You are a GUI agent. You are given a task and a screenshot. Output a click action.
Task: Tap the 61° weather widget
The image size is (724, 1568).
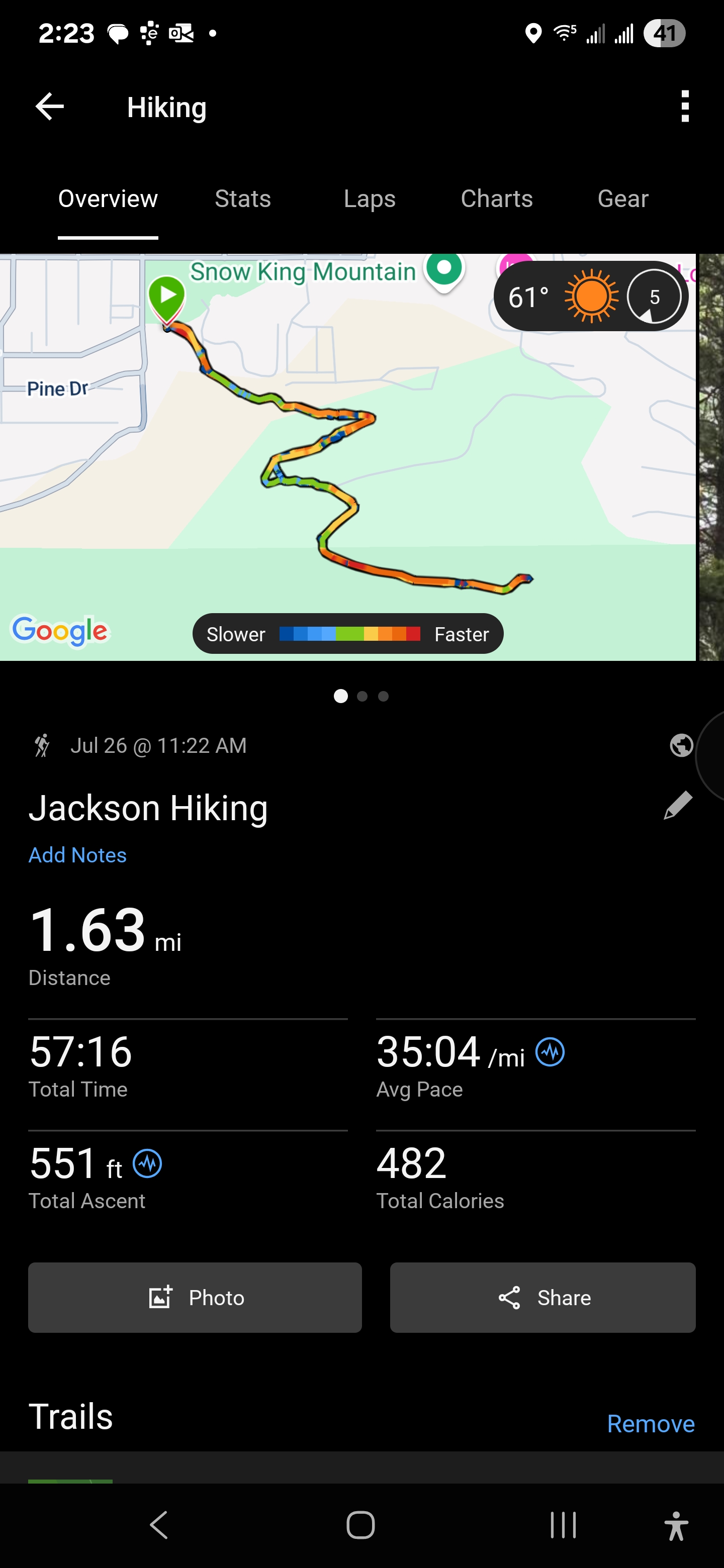click(x=590, y=297)
